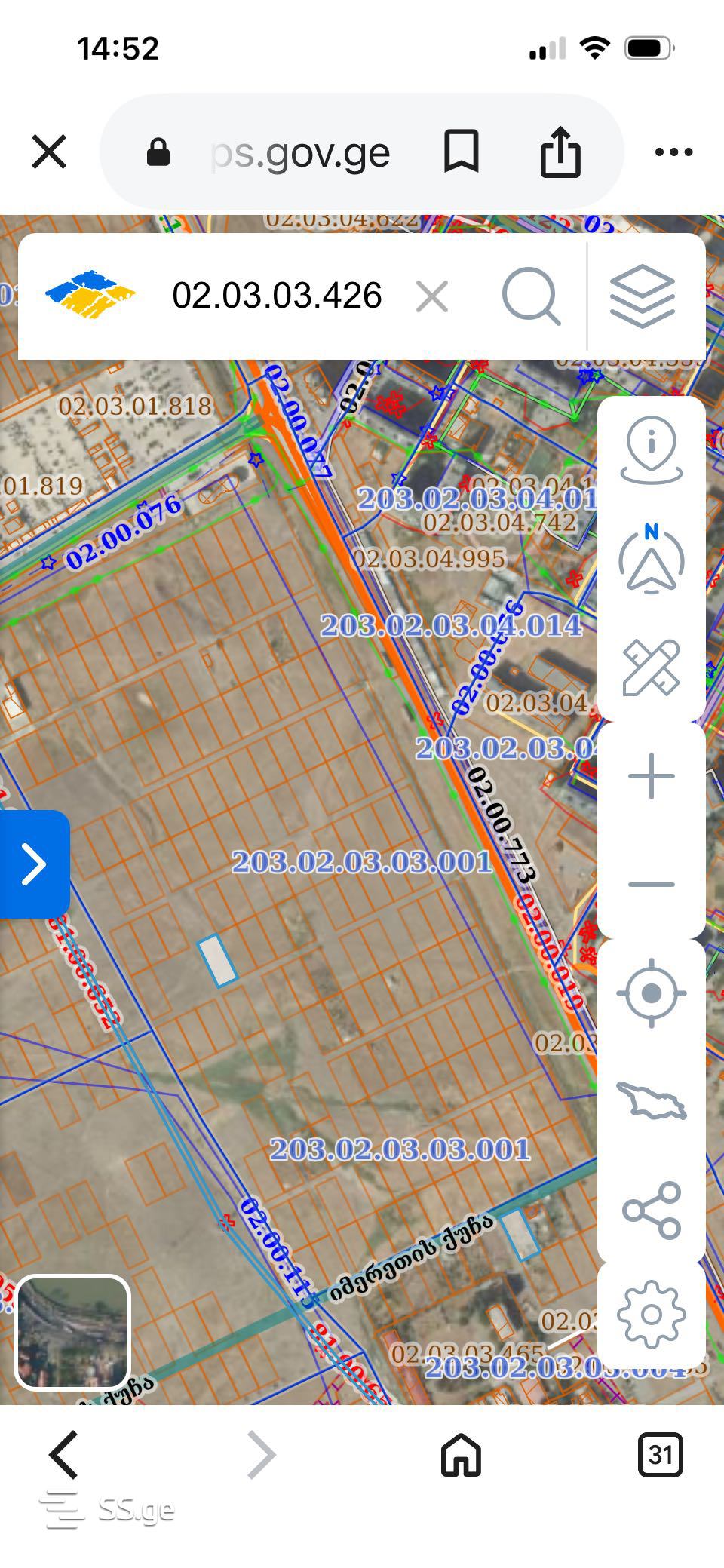Open the share sheet from the address bar

pyautogui.click(x=560, y=152)
